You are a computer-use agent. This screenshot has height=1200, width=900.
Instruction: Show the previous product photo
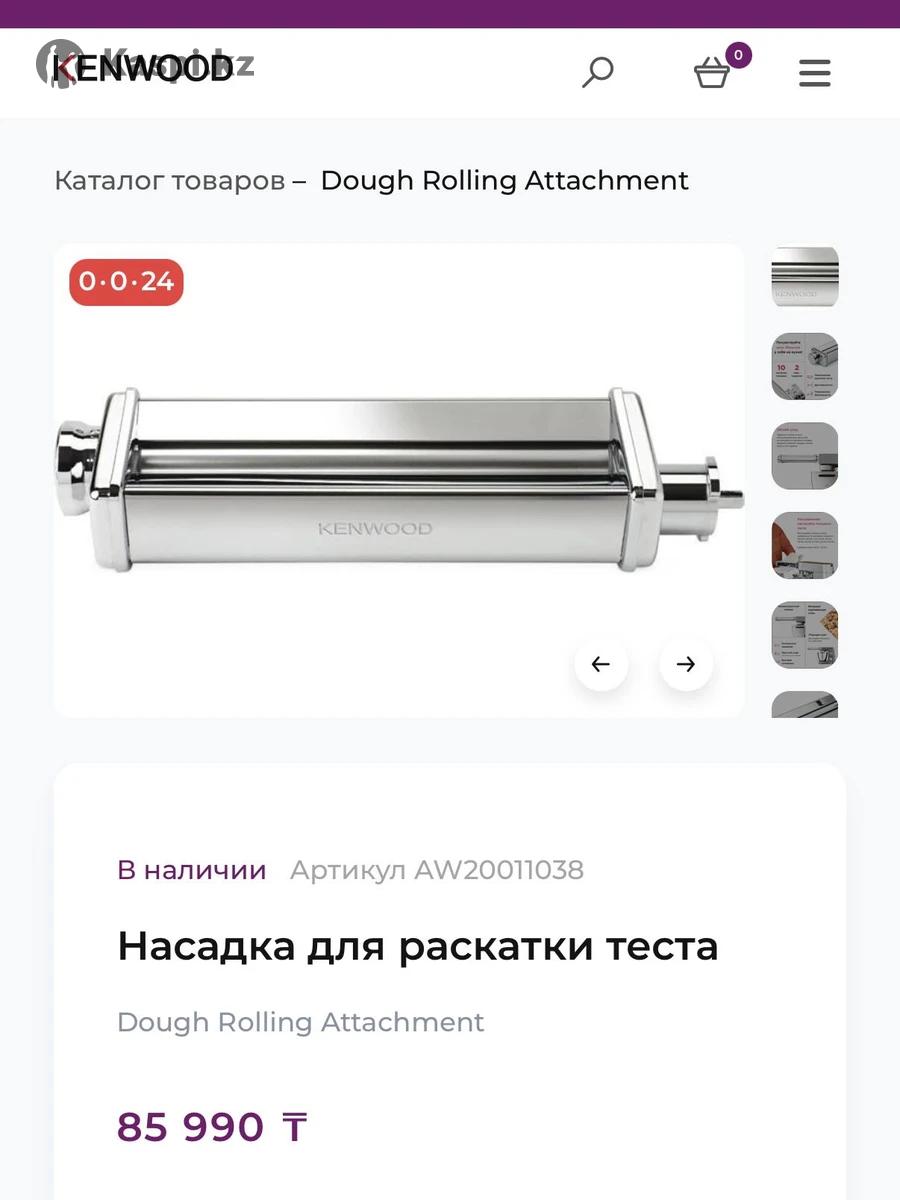601,664
